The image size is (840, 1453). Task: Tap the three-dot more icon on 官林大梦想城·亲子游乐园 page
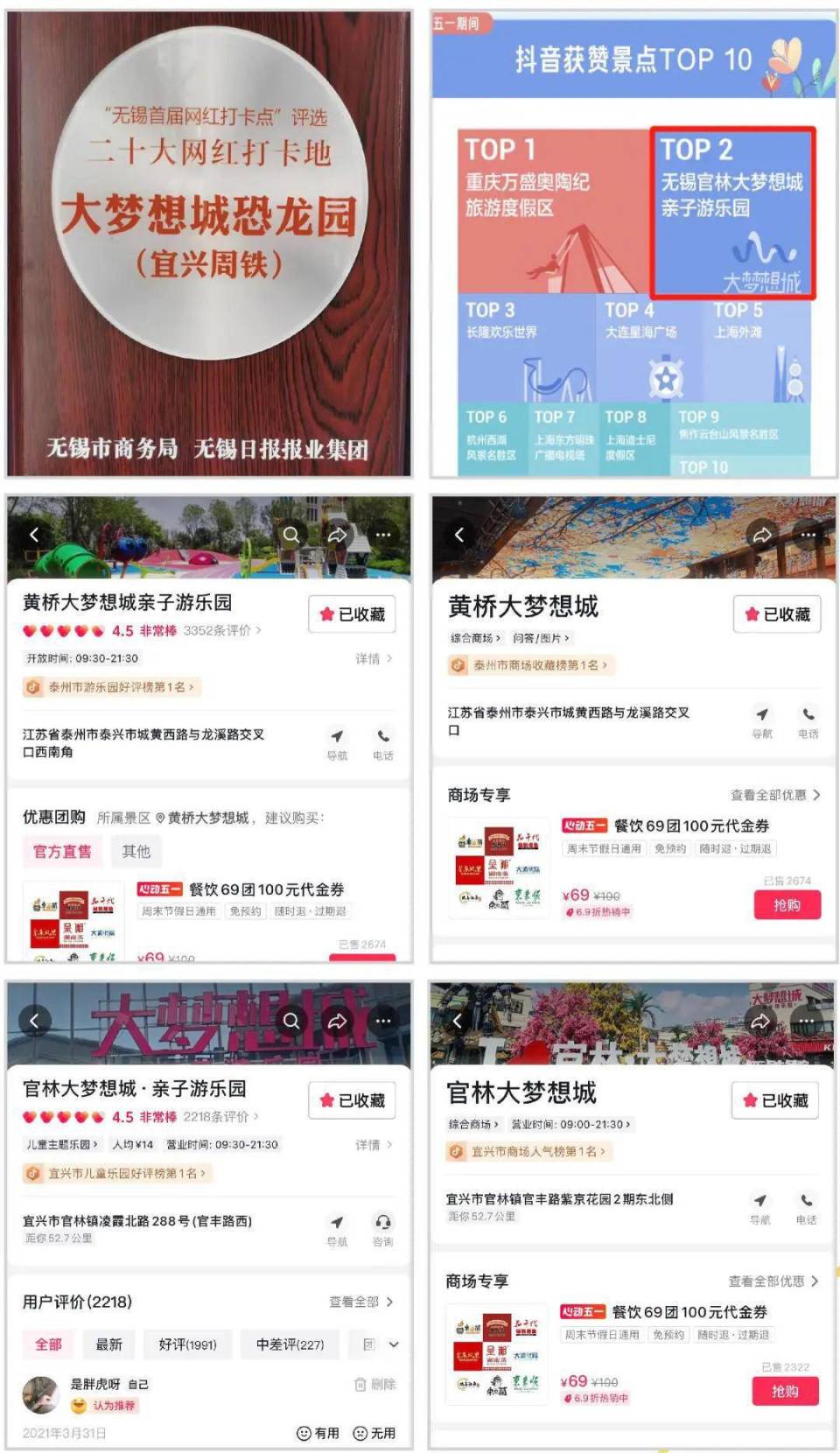(383, 1021)
